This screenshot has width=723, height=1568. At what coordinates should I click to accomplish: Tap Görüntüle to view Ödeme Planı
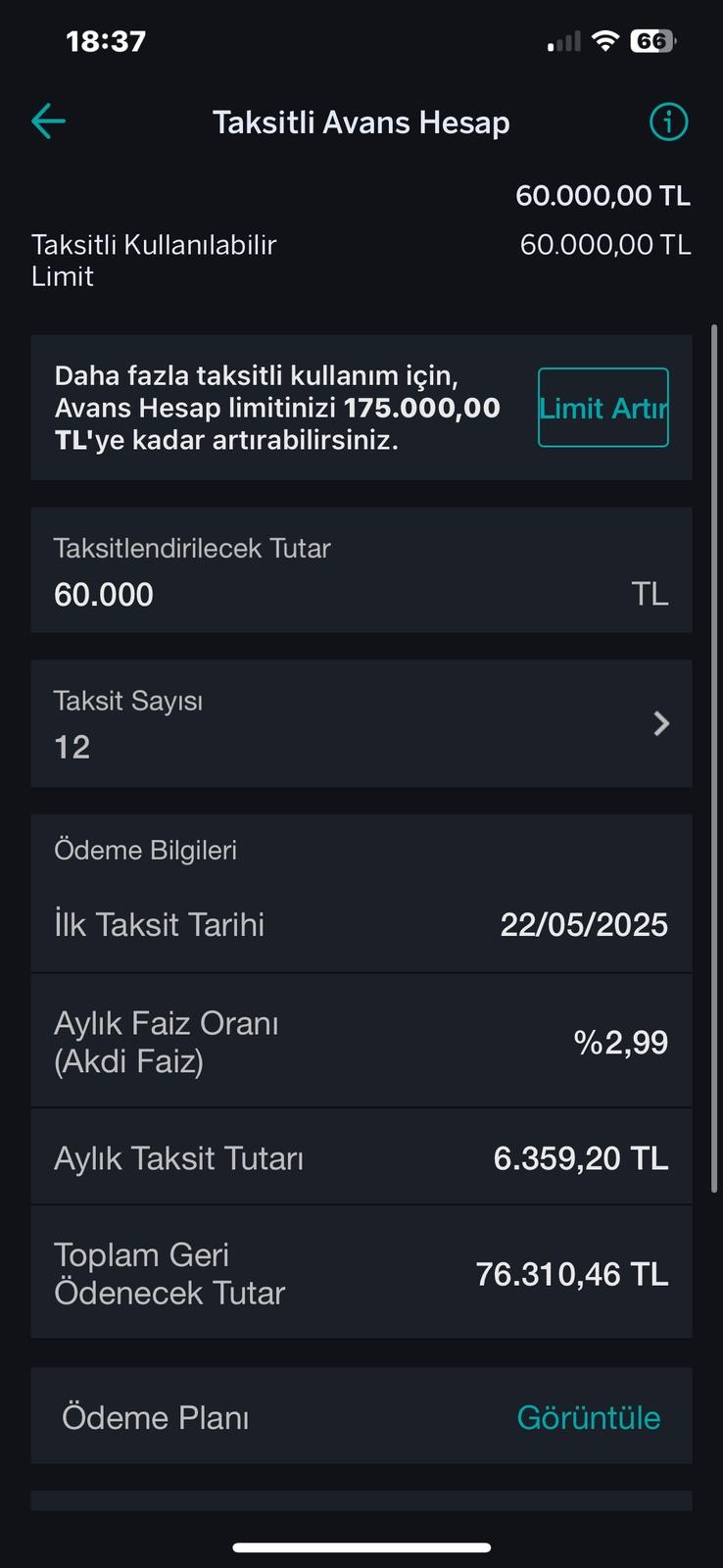tap(589, 1417)
